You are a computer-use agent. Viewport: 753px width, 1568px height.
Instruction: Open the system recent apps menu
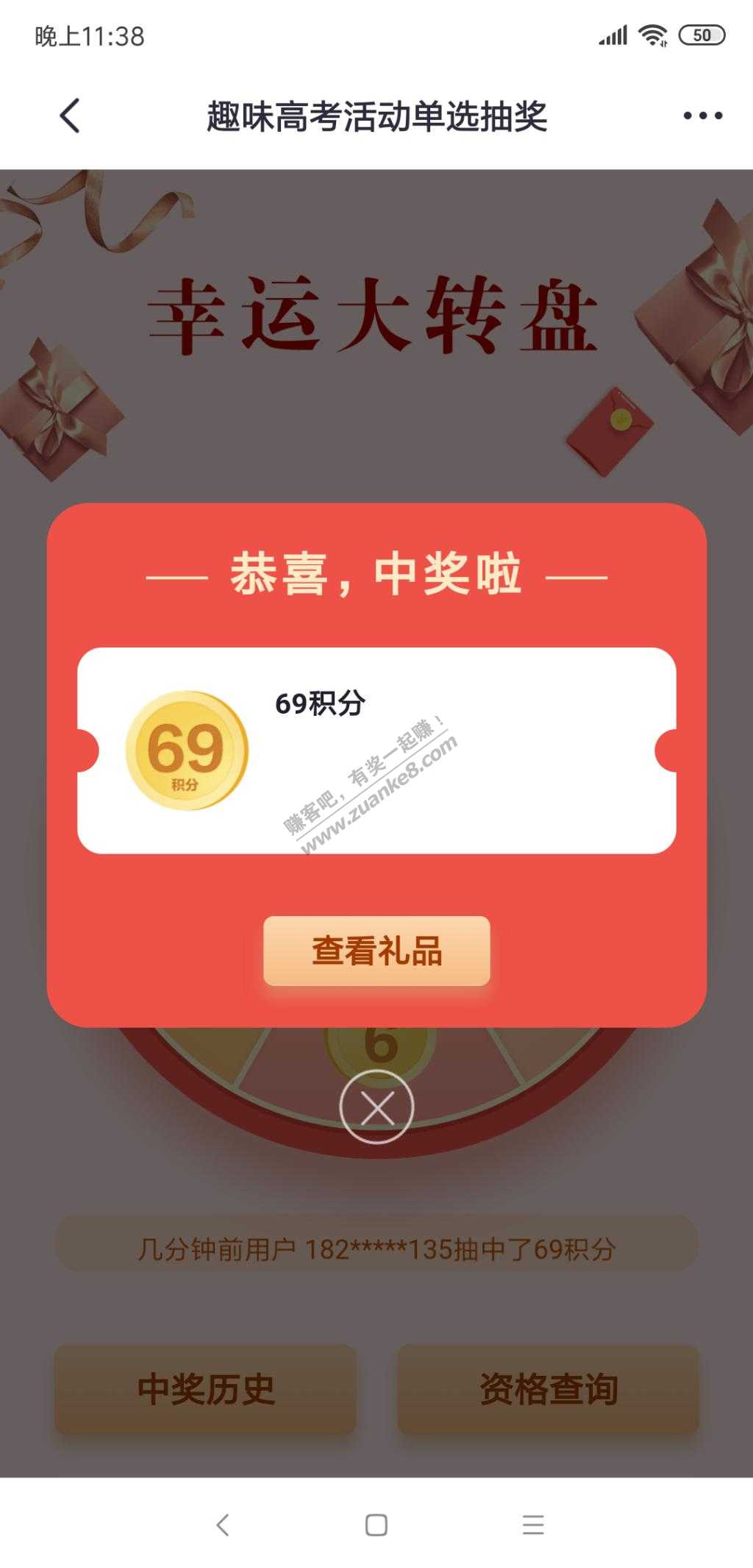(x=533, y=1525)
